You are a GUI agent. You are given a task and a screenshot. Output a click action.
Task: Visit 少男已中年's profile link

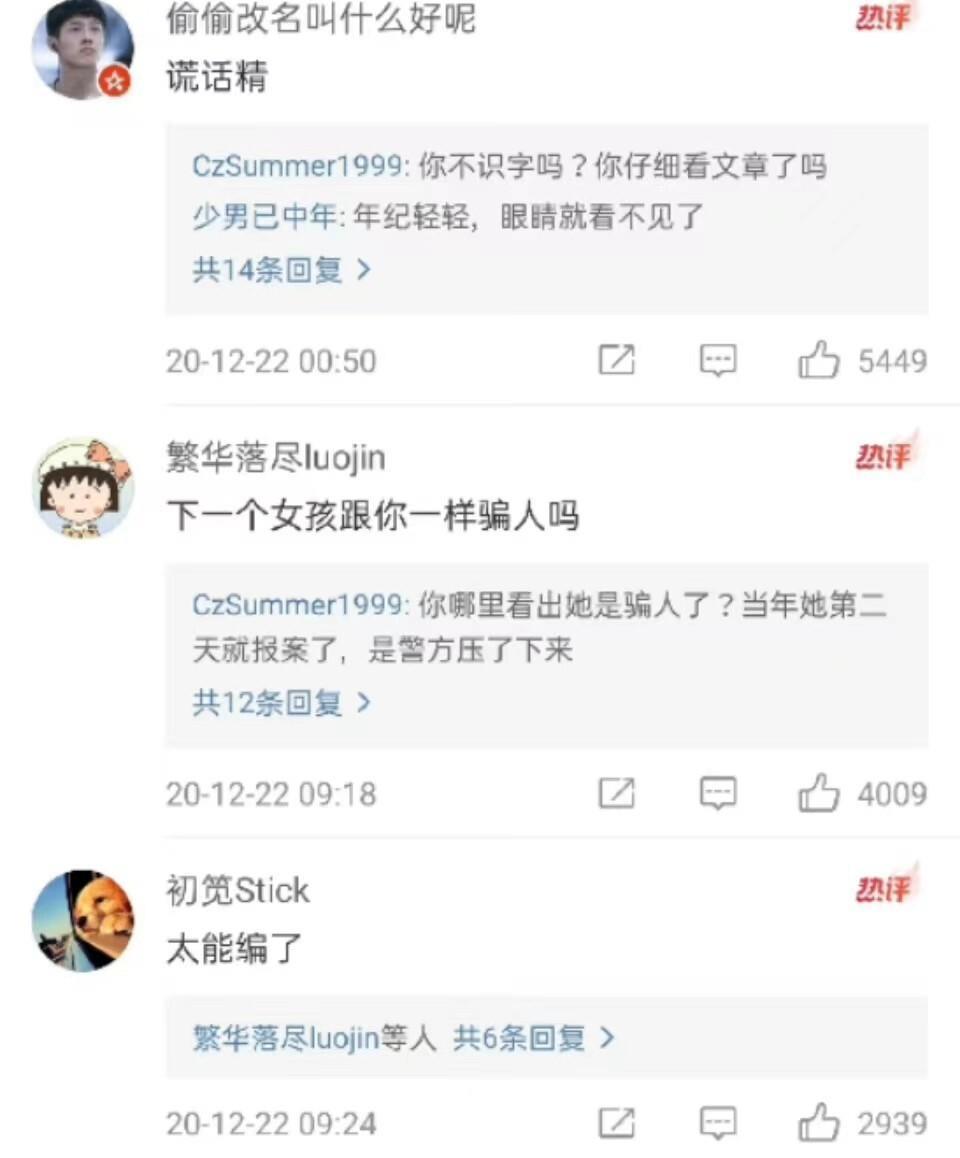(x=264, y=217)
